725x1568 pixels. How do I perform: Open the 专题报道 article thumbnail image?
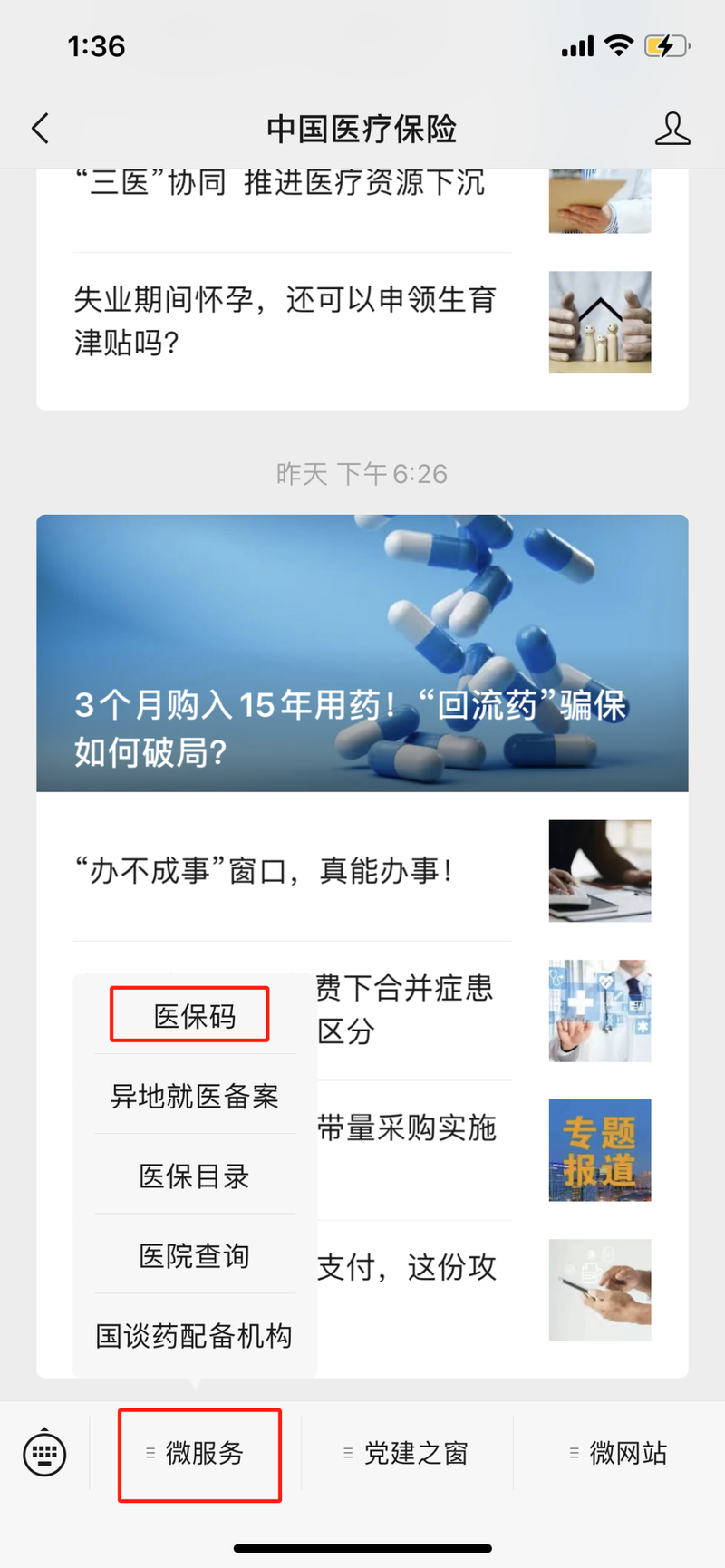point(598,1149)
